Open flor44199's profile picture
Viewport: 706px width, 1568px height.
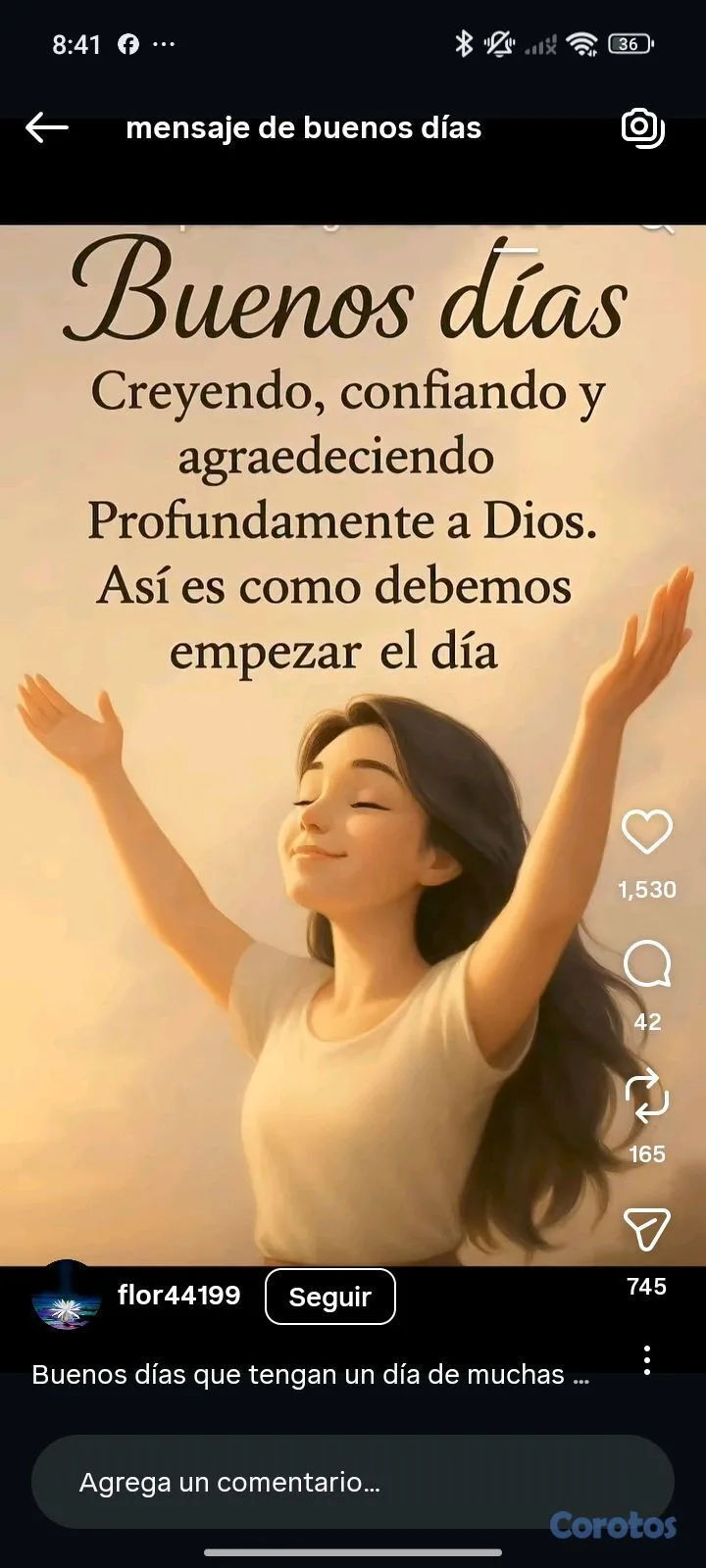pyautogui.click(x=67, y=1296)
